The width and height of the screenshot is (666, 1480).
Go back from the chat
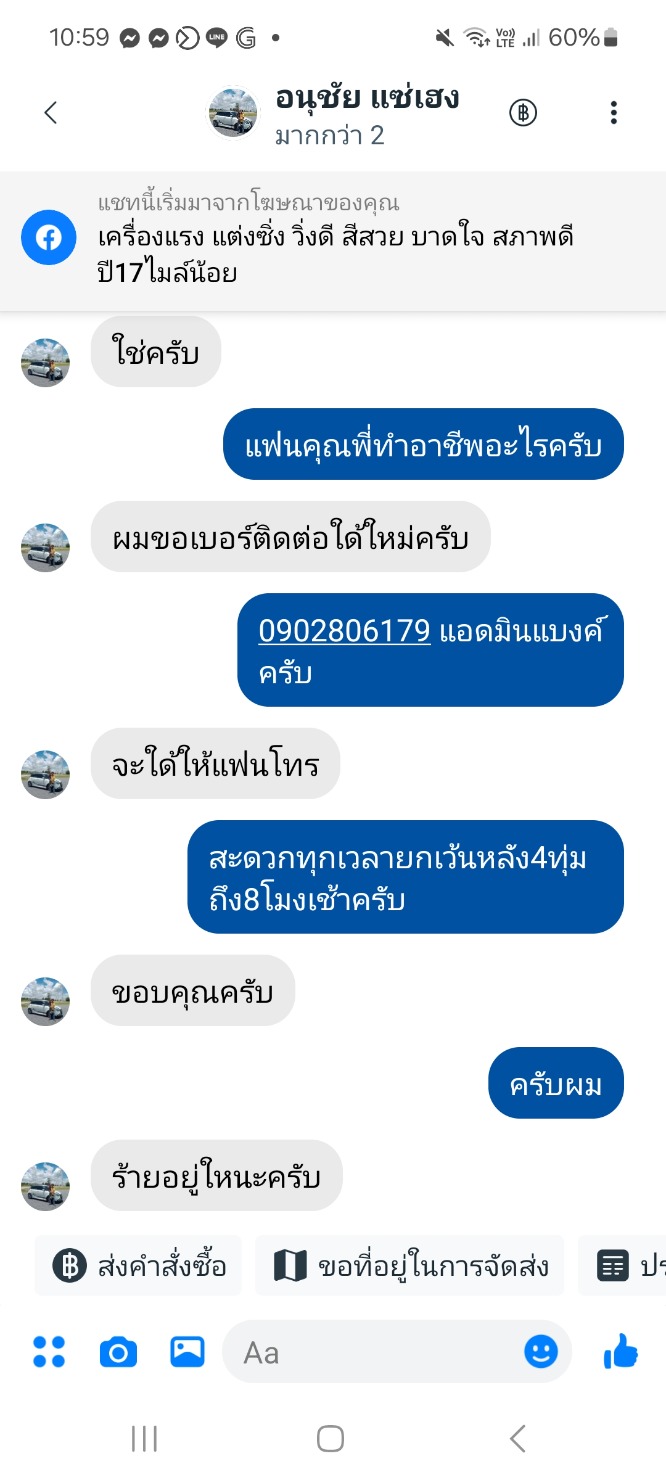click(x=51, y=113)
